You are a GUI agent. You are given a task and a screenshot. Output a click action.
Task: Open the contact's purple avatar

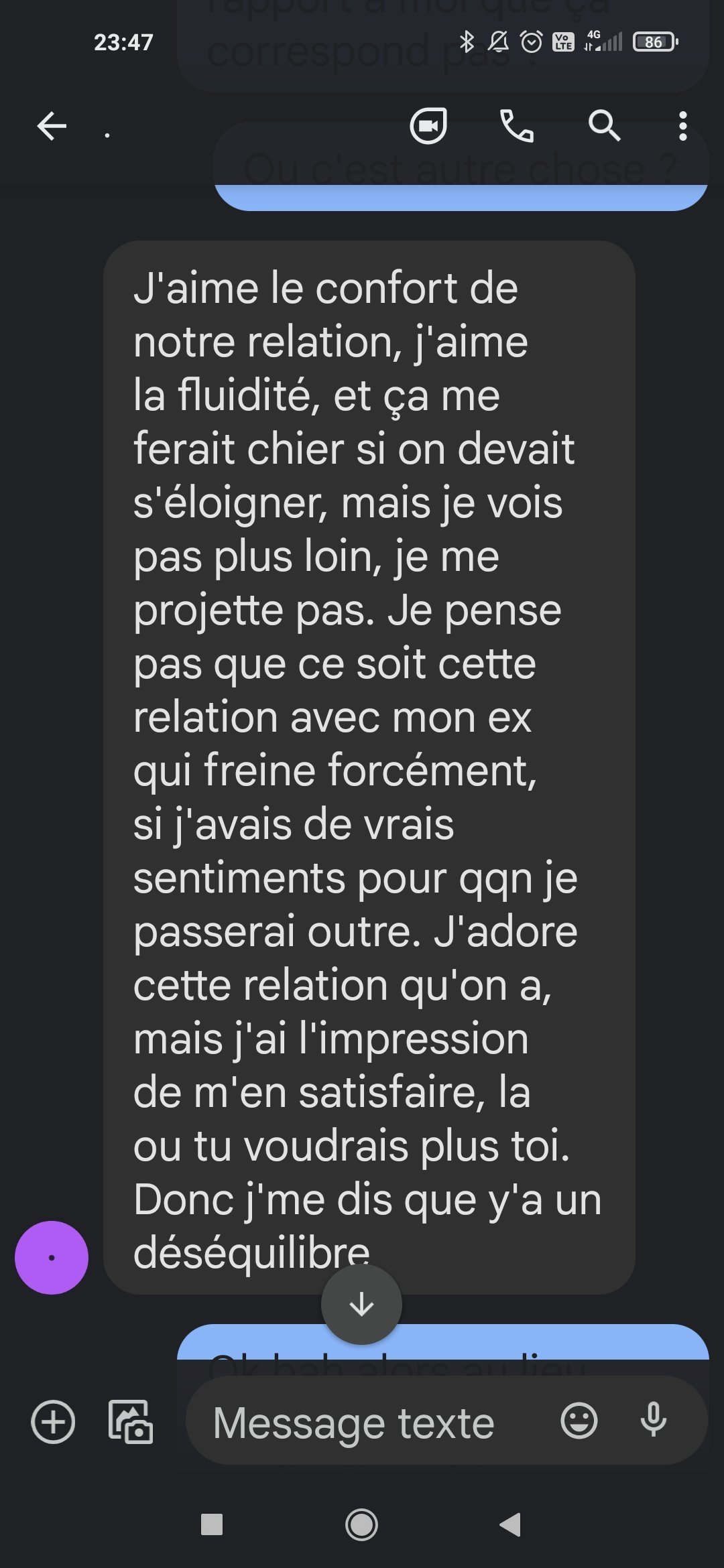pyautogui.click(x=52, y=1257)
